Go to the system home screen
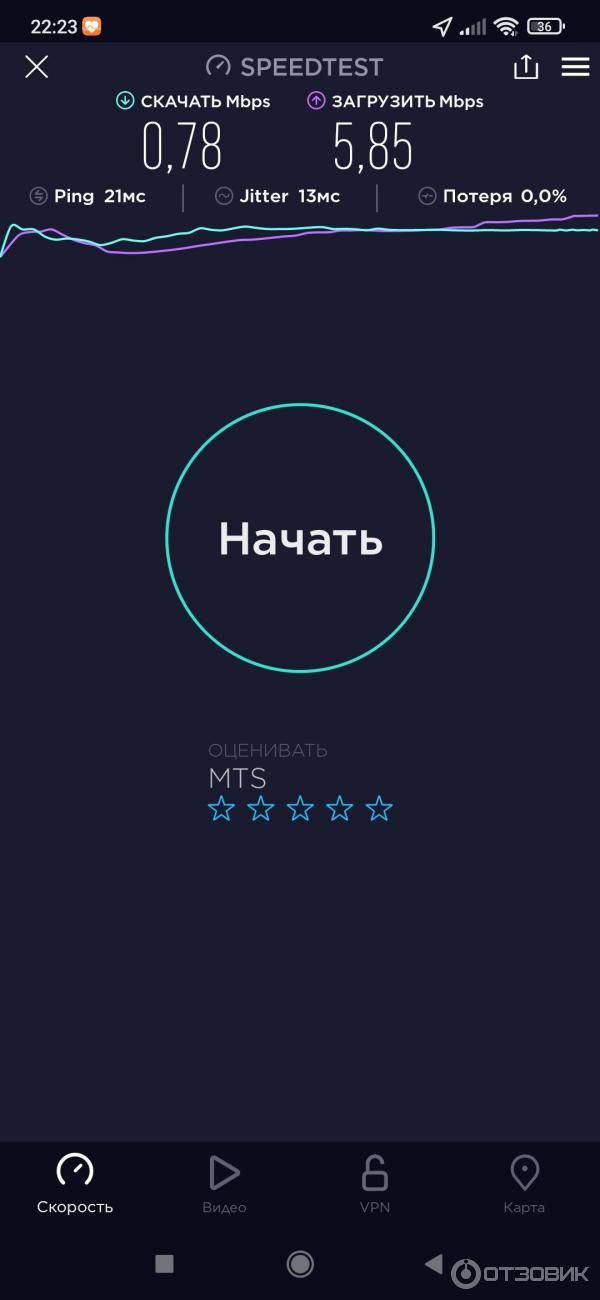Screen dimensions: 600x1300 click(300, 1264)
